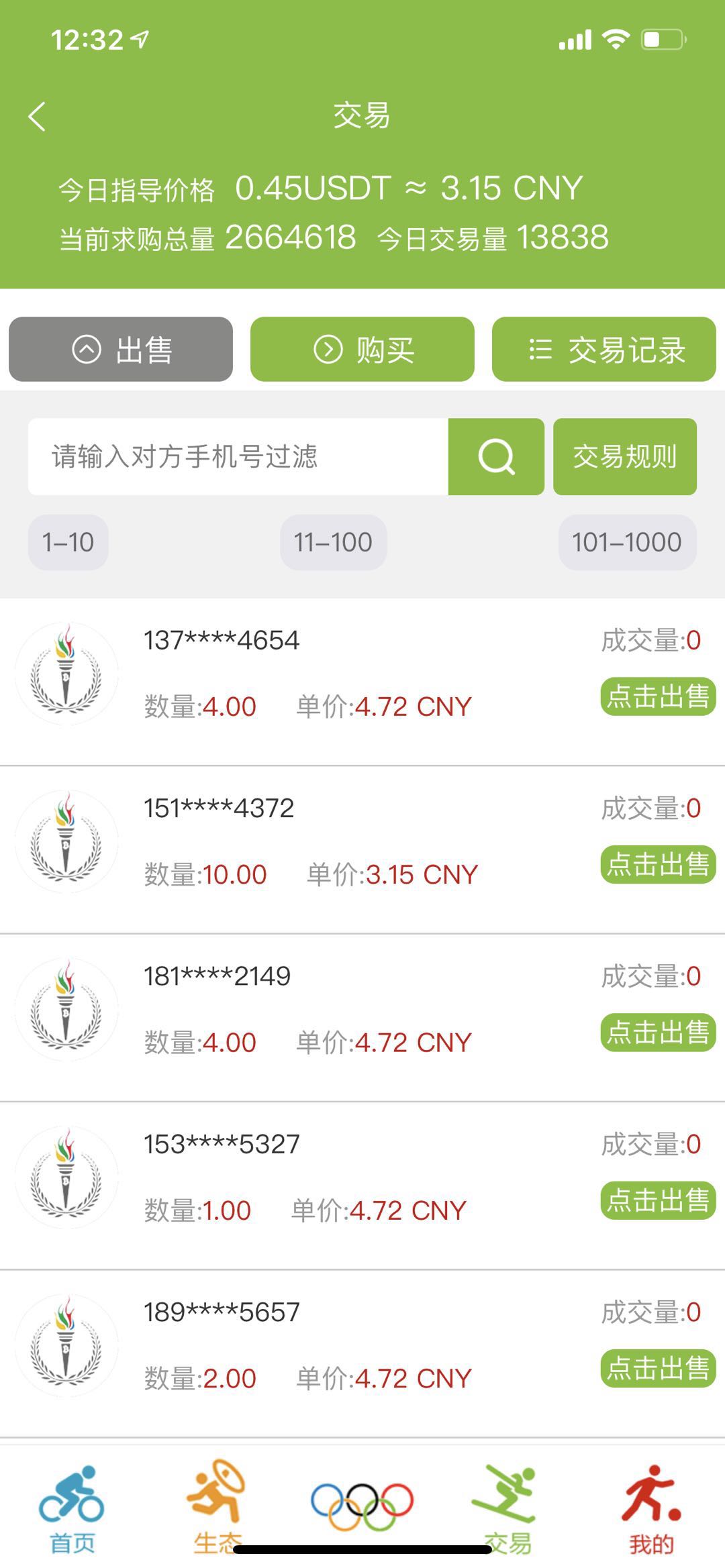
Task: Tap the back arrow at top left
Action: 37,115
